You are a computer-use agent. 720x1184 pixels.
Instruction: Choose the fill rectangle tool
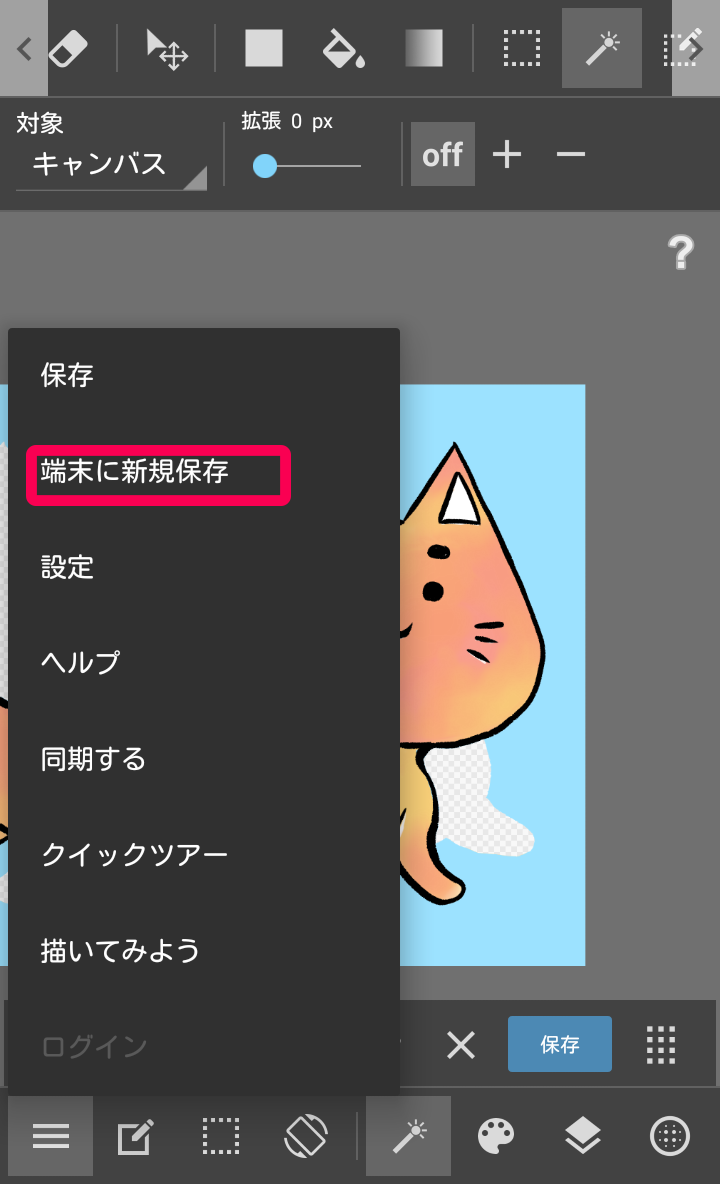(264, 48)
